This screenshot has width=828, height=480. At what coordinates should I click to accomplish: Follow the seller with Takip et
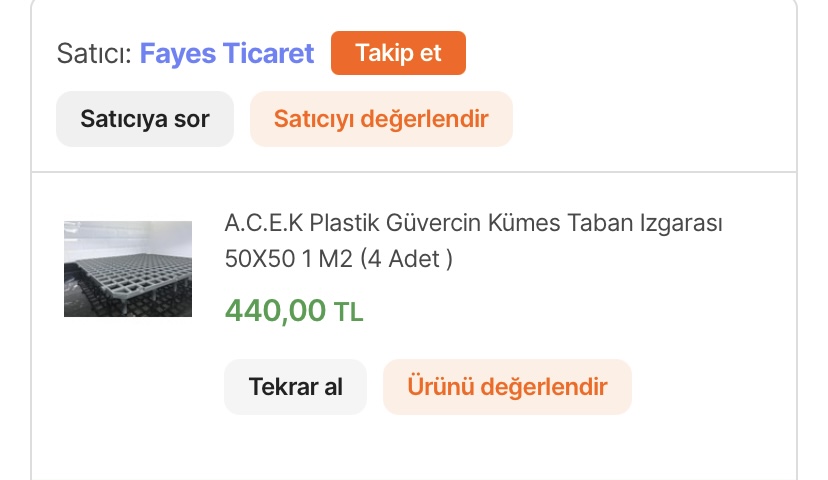[398, 53]
